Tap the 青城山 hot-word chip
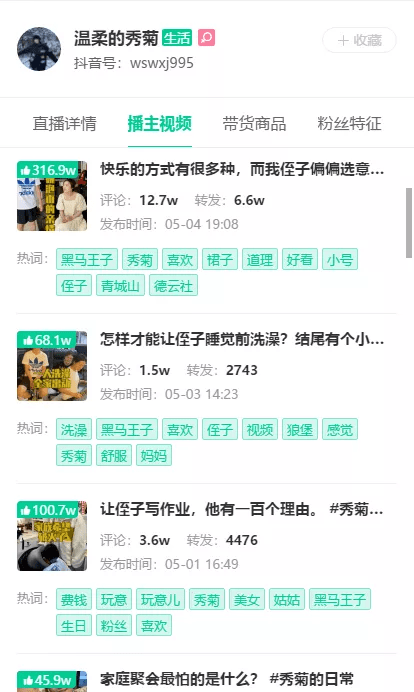The width and height of the screenshot is (414, 692). [x=120, y=285]
